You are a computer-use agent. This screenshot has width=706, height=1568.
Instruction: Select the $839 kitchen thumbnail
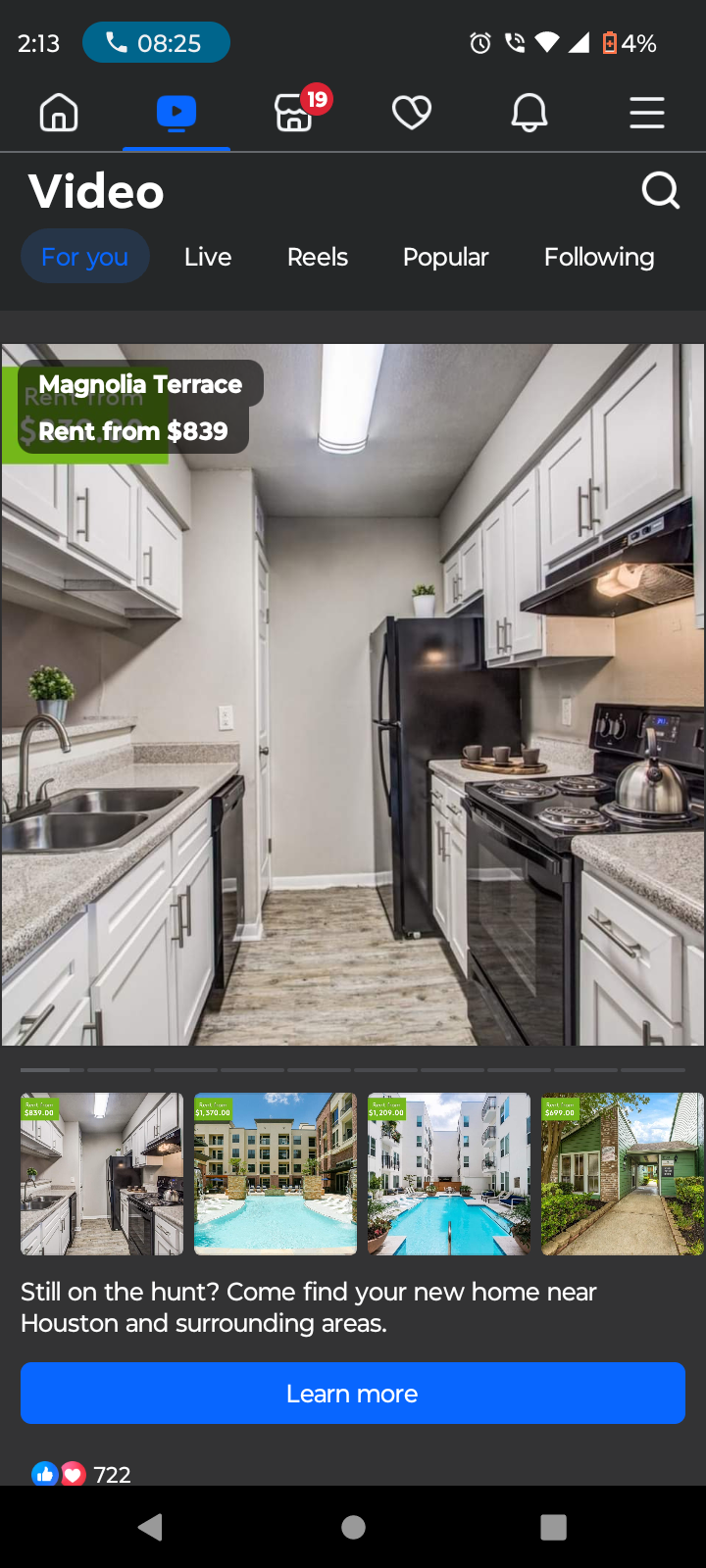pos(102,1174)
